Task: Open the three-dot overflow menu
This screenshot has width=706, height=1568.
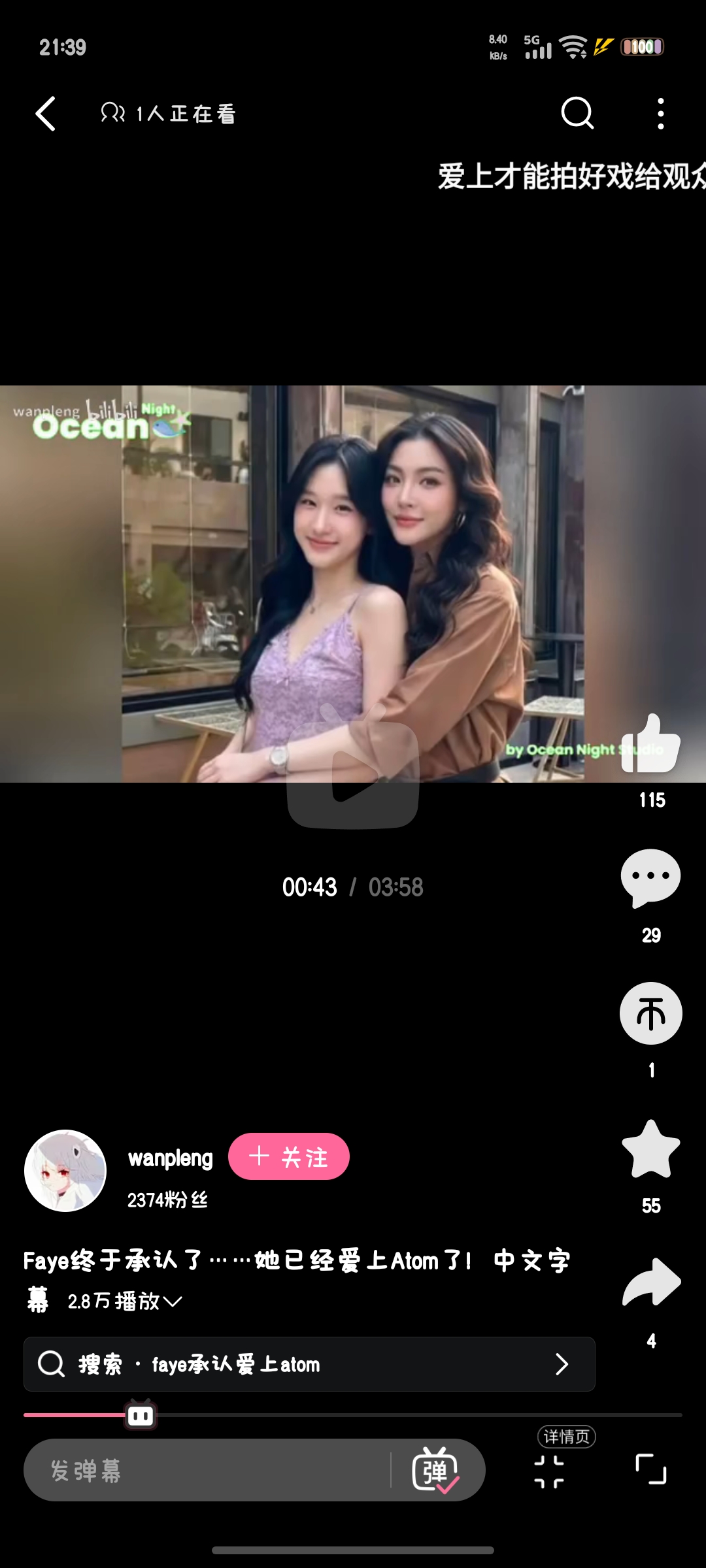Action: (x=661, y=114)
